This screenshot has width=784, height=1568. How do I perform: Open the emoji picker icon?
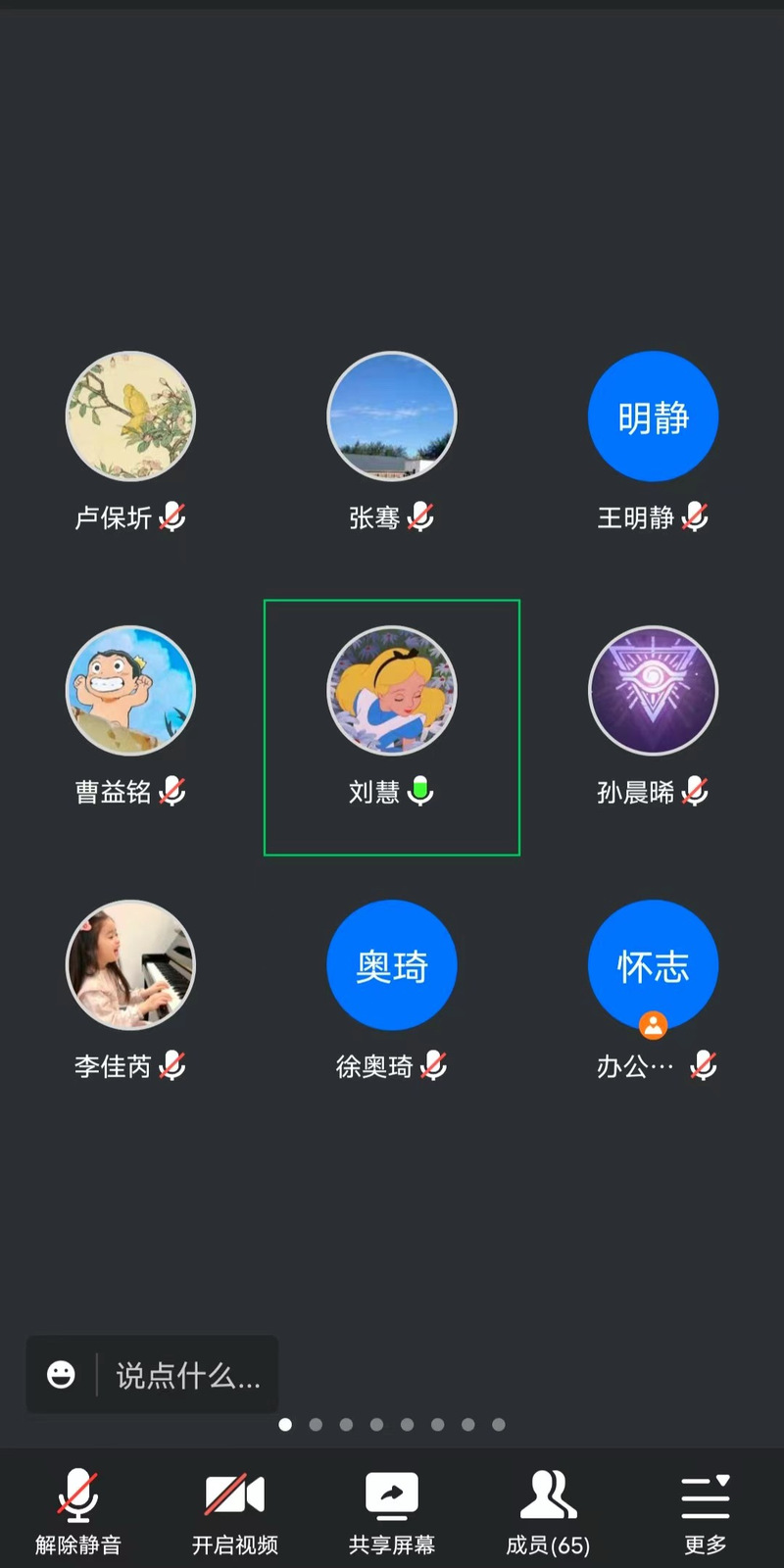click(61, 1375)
